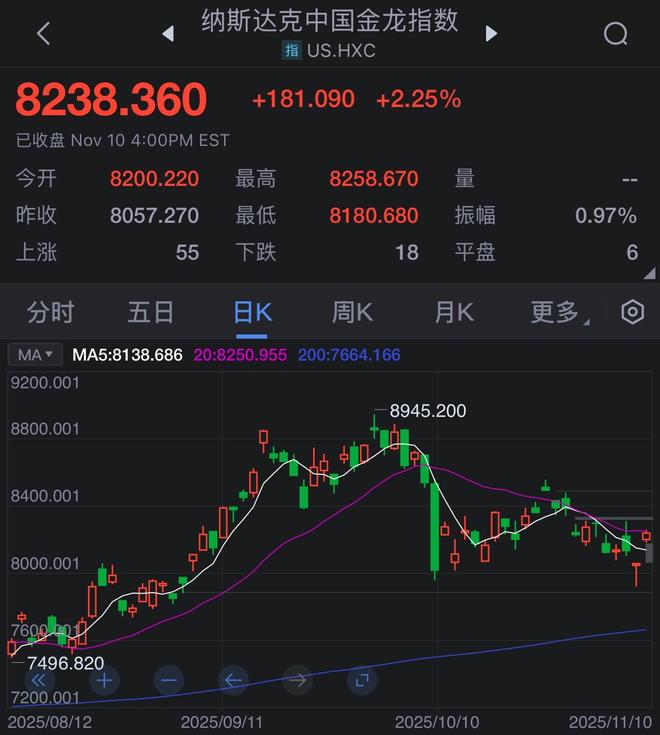
Task: Expand the 更多 chart period options
Action: (x=558, y=312)
